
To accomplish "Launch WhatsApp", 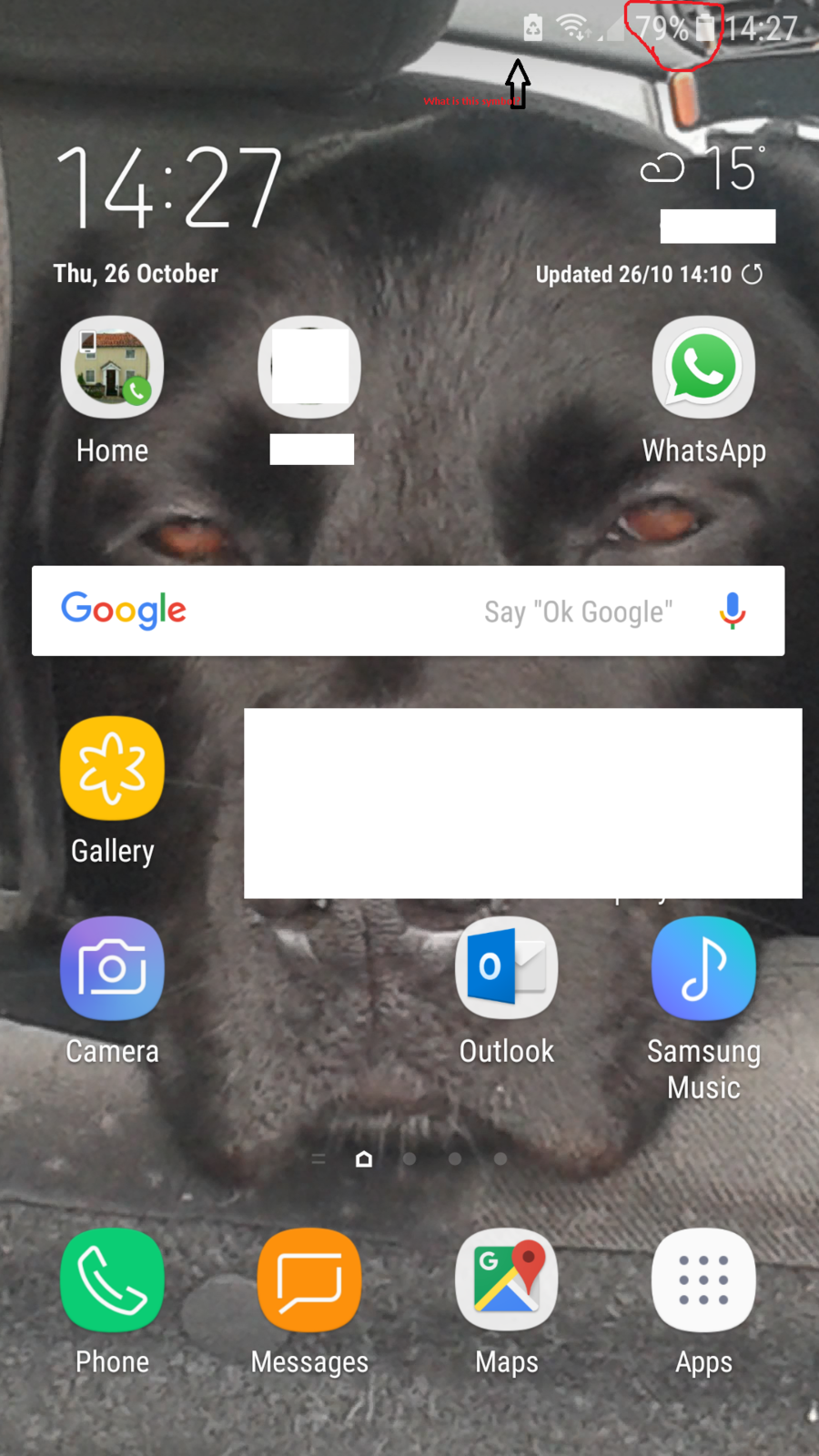I will pyautogui.click(x=703, y=368).
